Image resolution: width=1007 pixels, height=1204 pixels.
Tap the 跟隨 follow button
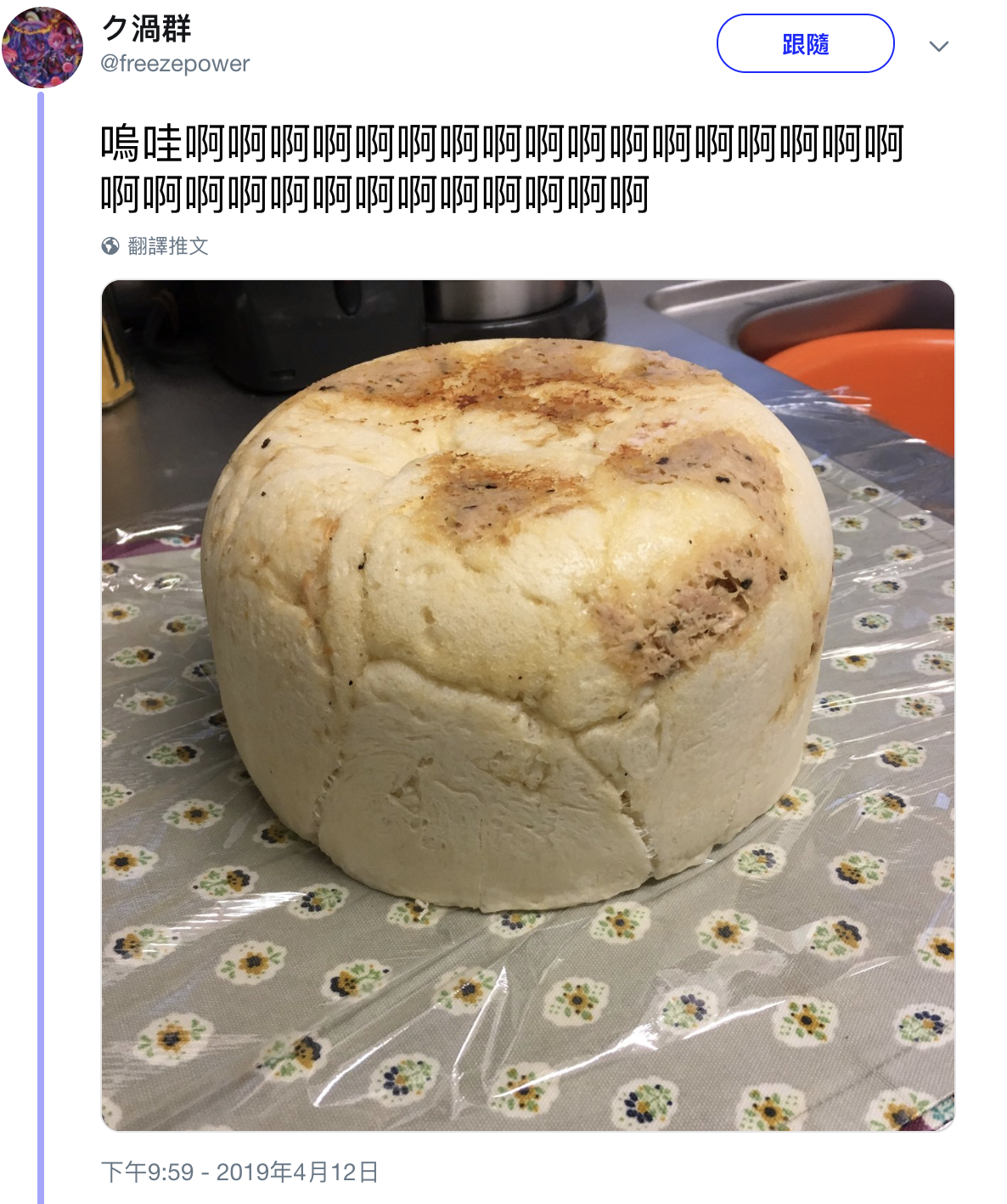point(805,44)
